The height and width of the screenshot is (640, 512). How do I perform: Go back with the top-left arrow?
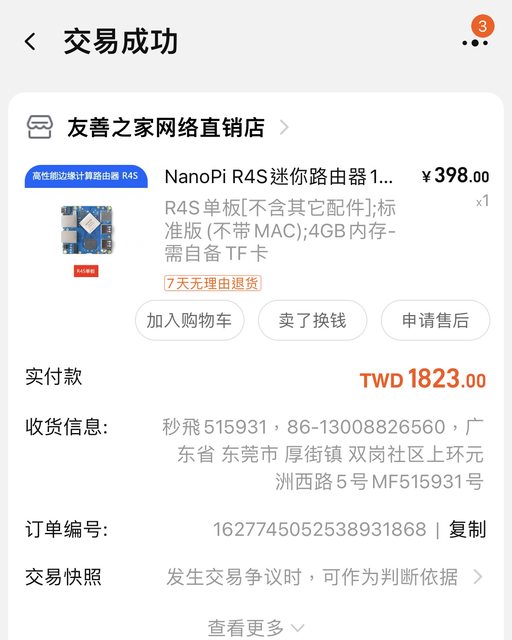click(30, 42)
